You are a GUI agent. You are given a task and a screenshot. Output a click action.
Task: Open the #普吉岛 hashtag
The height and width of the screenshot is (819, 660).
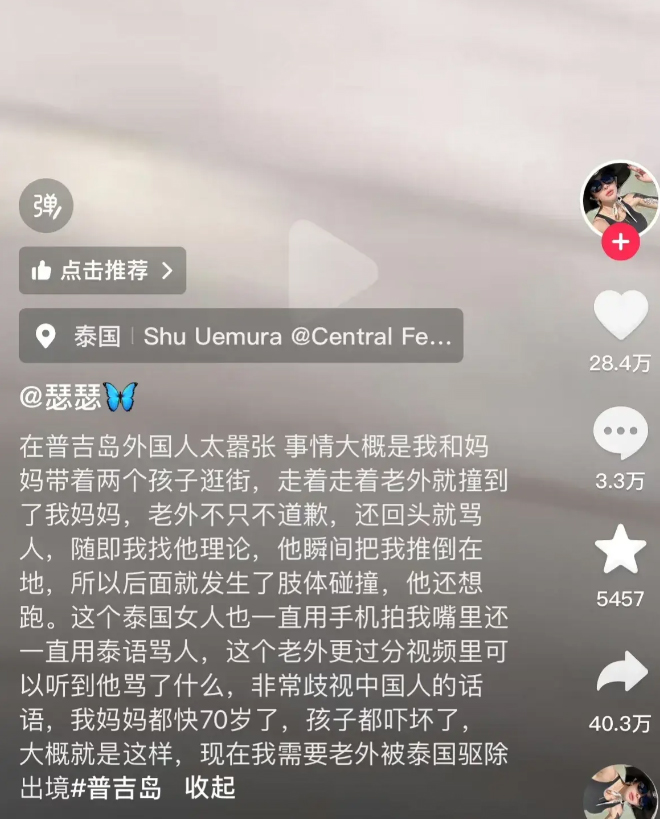pyautogui.click(x=117, y=788)
